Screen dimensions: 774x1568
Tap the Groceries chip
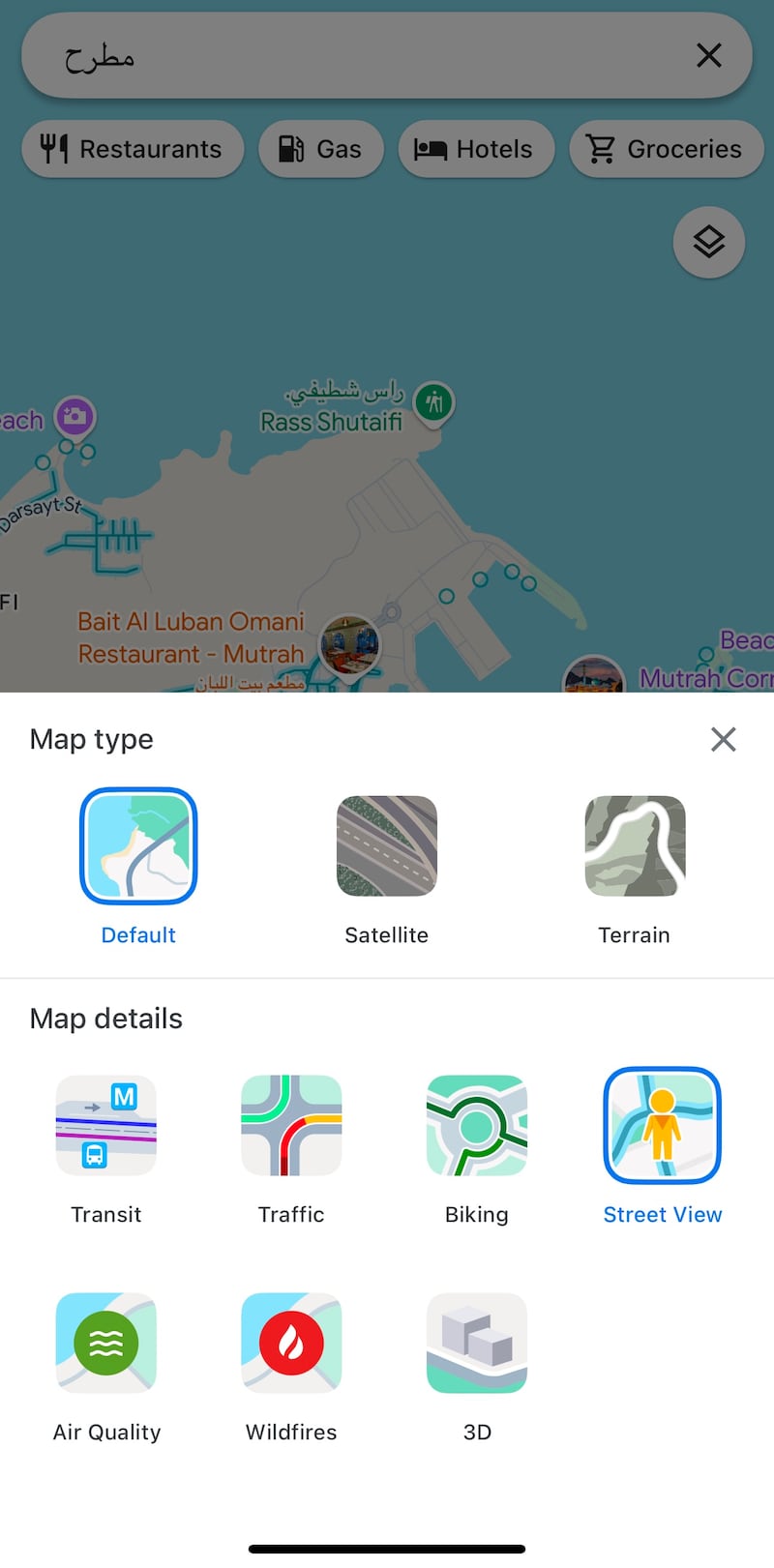tap(667, 149)
